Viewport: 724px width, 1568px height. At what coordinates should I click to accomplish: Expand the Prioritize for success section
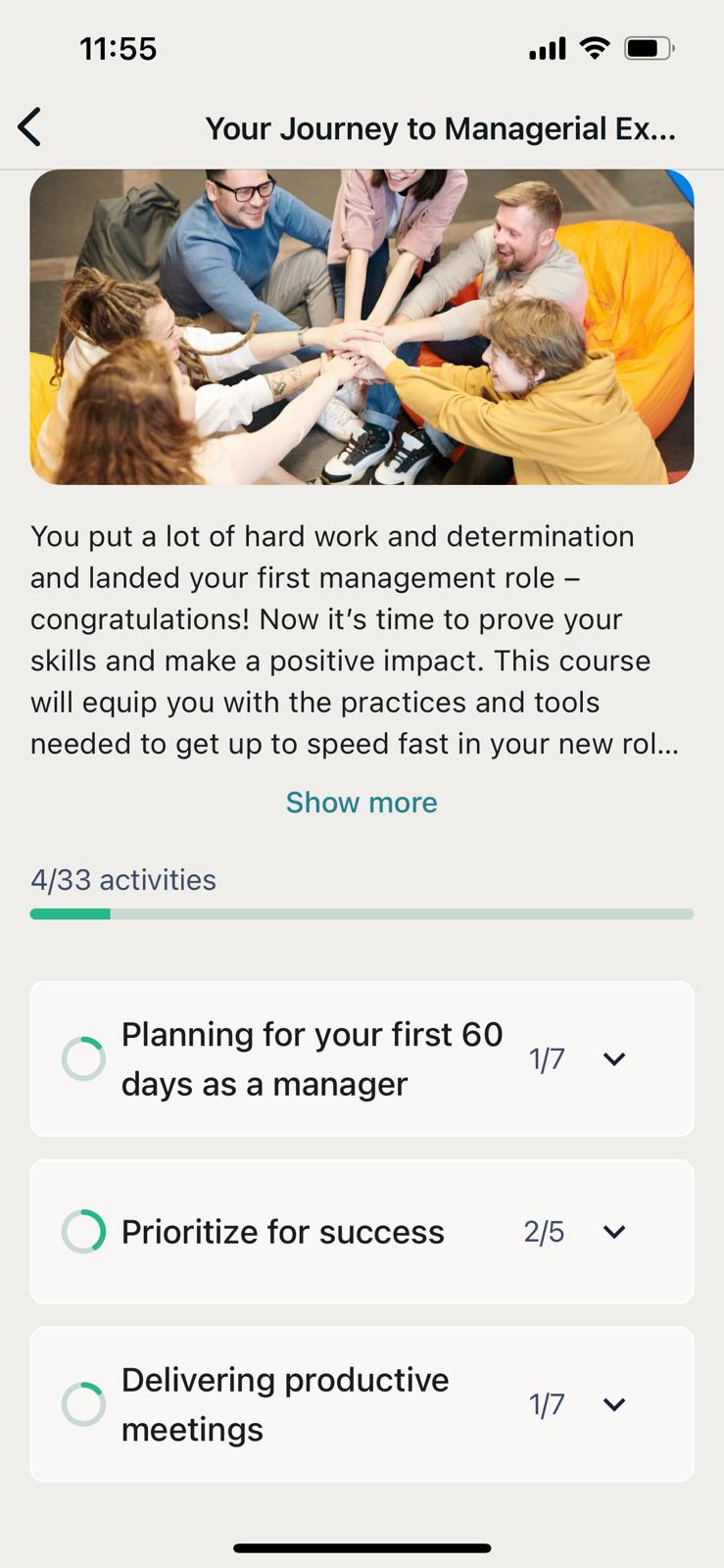[614, 1232]
